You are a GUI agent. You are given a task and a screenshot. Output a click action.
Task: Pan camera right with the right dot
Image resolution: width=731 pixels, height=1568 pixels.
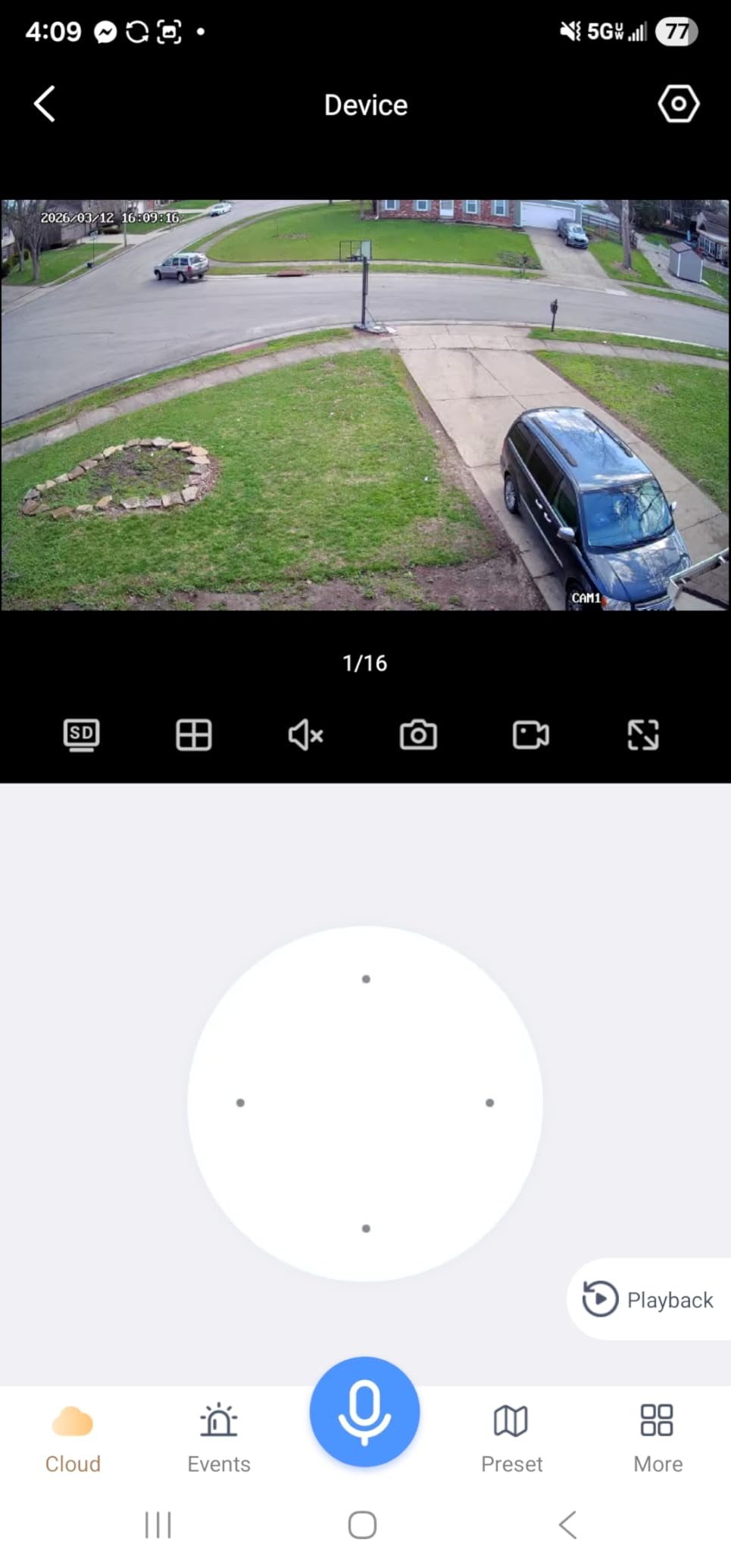point(490,1103)
